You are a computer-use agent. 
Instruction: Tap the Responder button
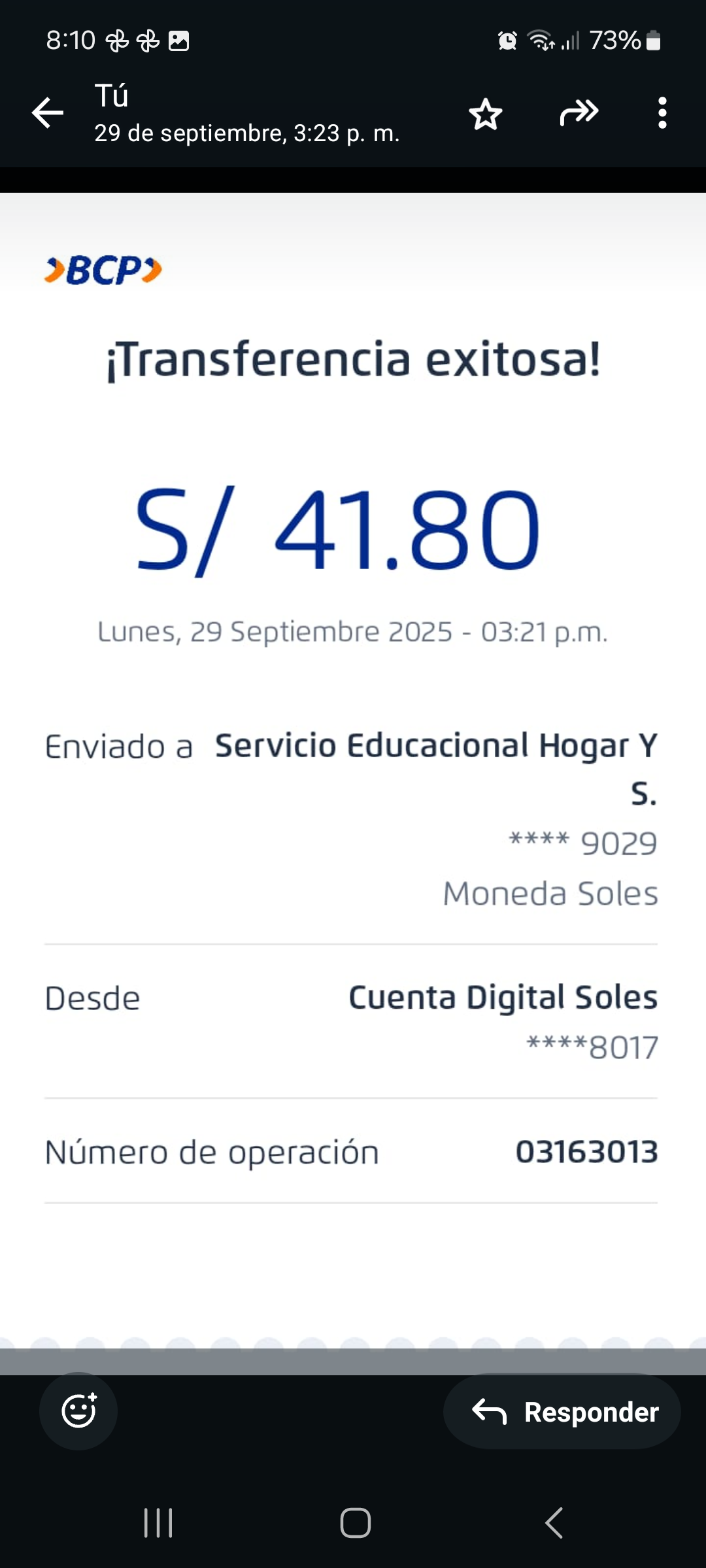pyautogui.click(x=562, y=1412)
